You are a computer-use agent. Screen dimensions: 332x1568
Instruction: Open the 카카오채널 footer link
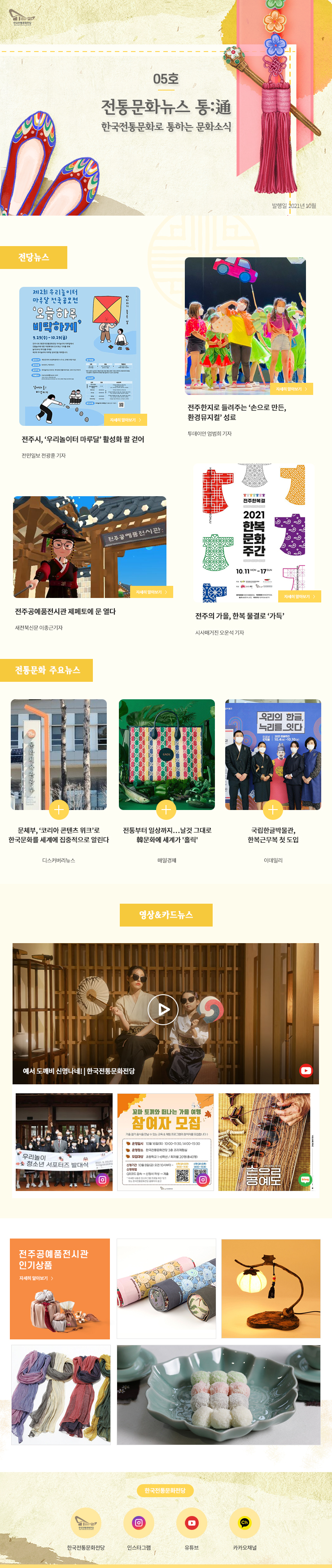pos(244,1522)
